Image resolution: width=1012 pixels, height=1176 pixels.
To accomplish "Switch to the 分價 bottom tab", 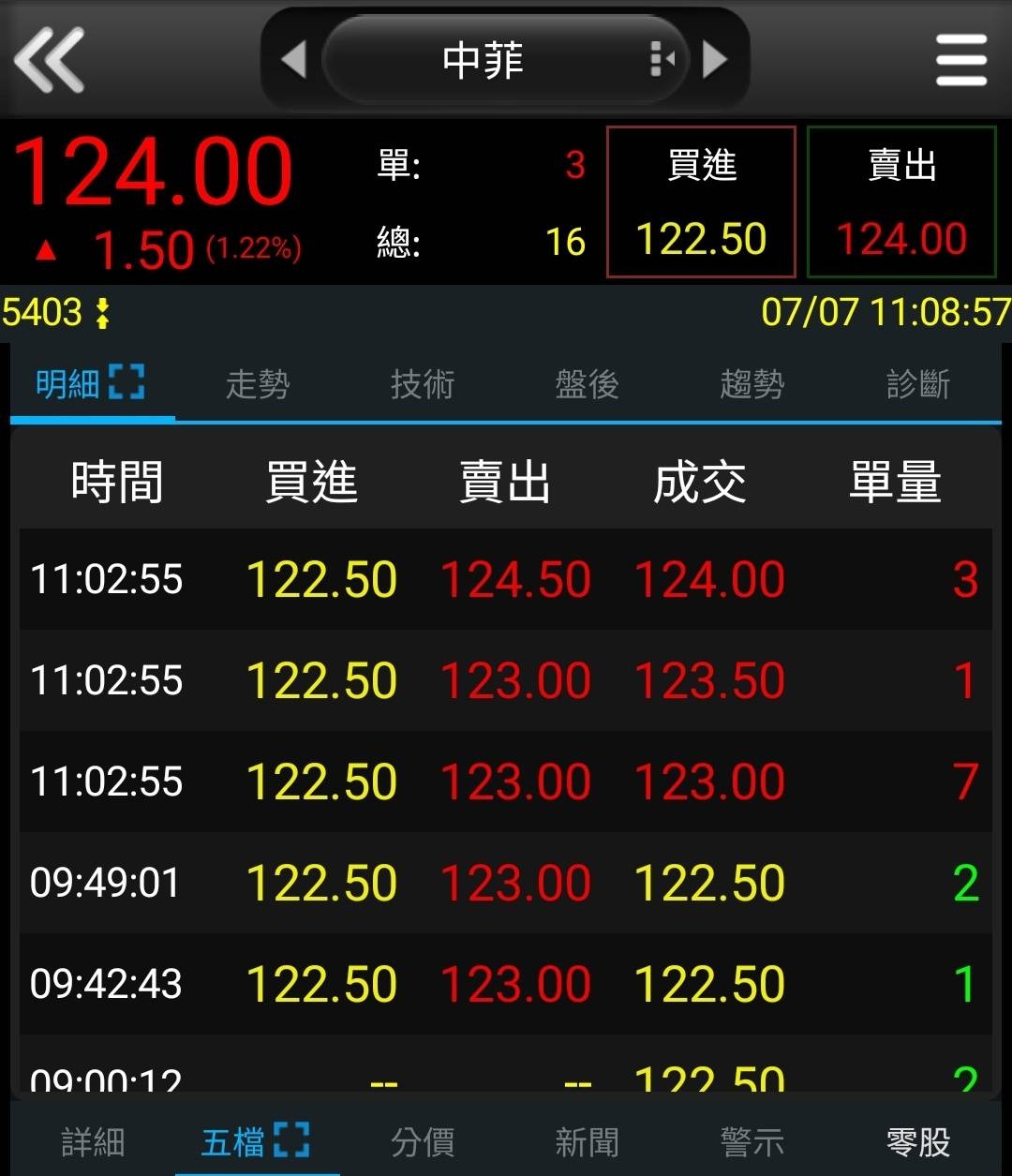I will (x=423, y=1141).
